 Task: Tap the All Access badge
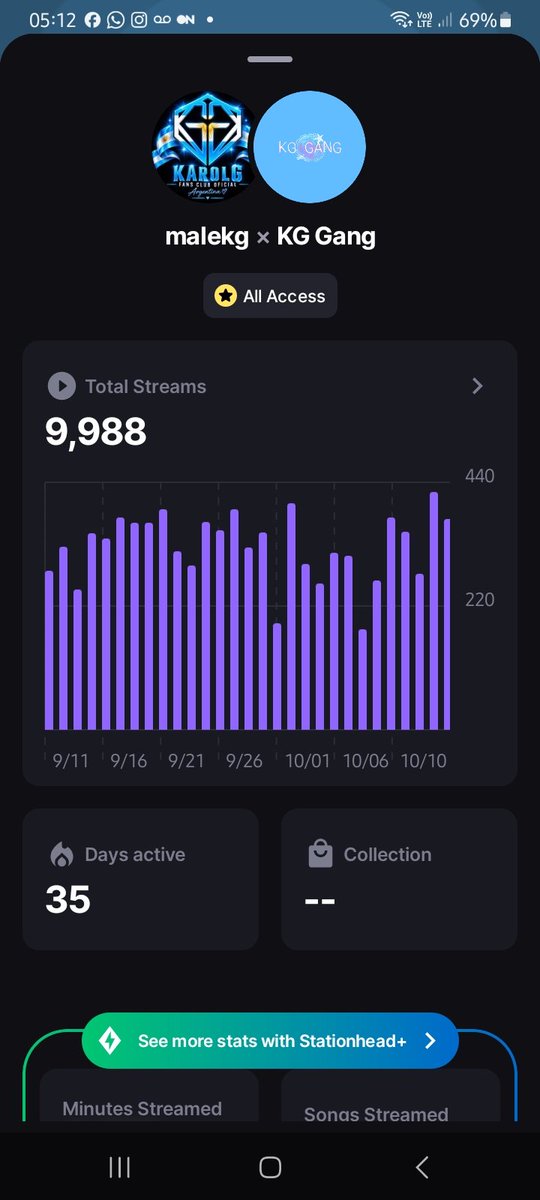click(270, 296)
